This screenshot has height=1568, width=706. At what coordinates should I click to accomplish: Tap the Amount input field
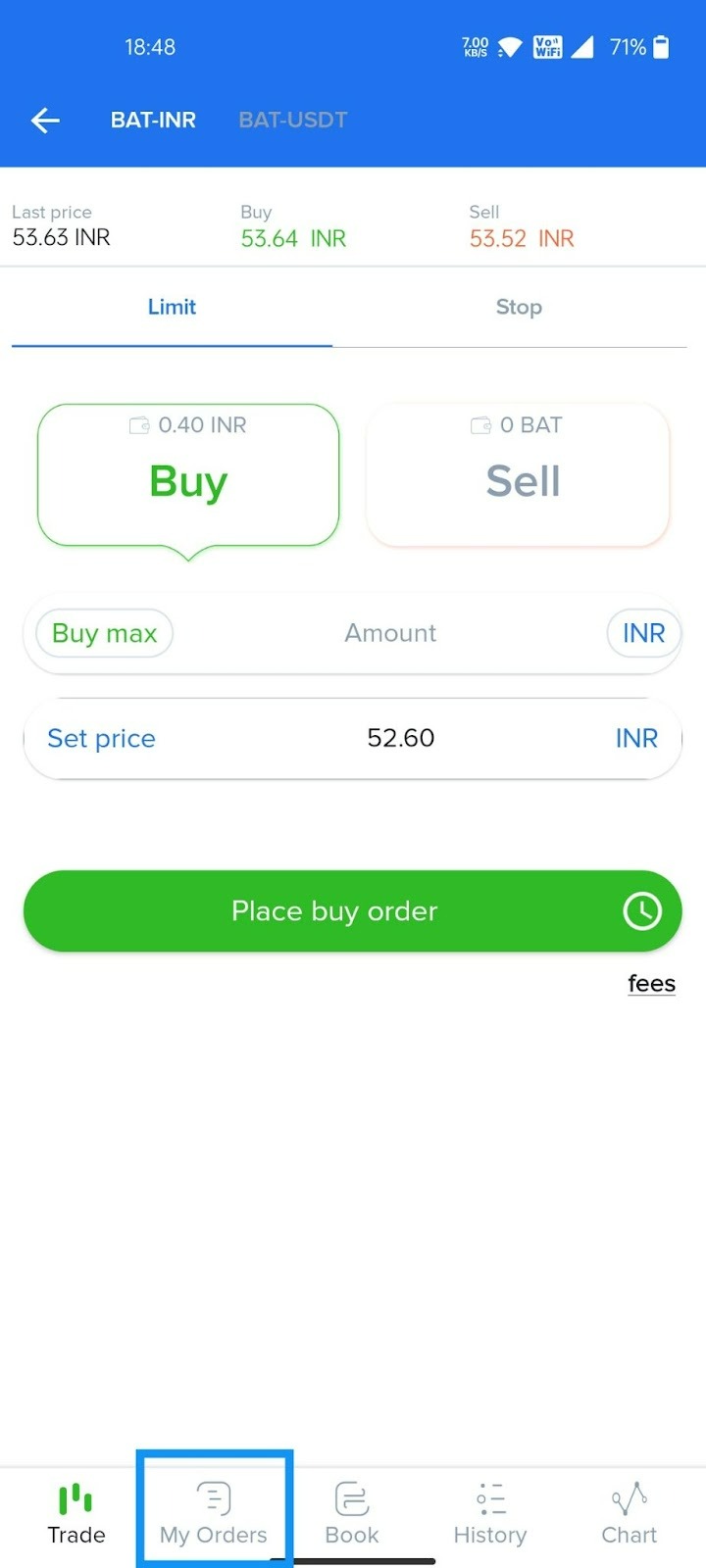click(389, 633)
